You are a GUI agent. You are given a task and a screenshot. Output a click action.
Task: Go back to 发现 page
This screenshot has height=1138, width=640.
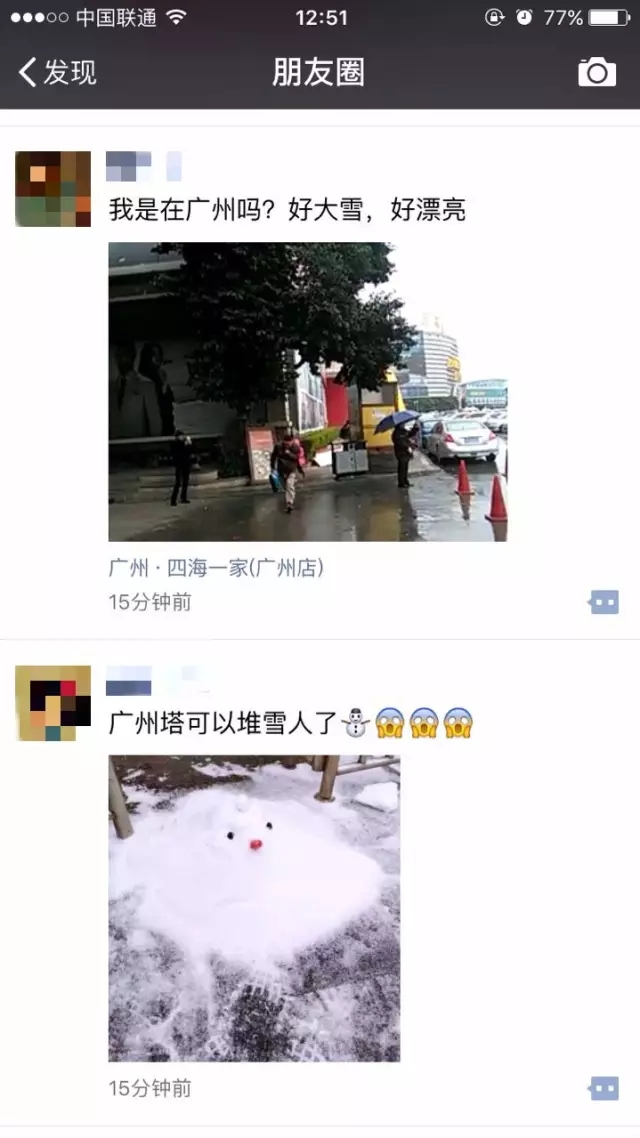[58, 72]
